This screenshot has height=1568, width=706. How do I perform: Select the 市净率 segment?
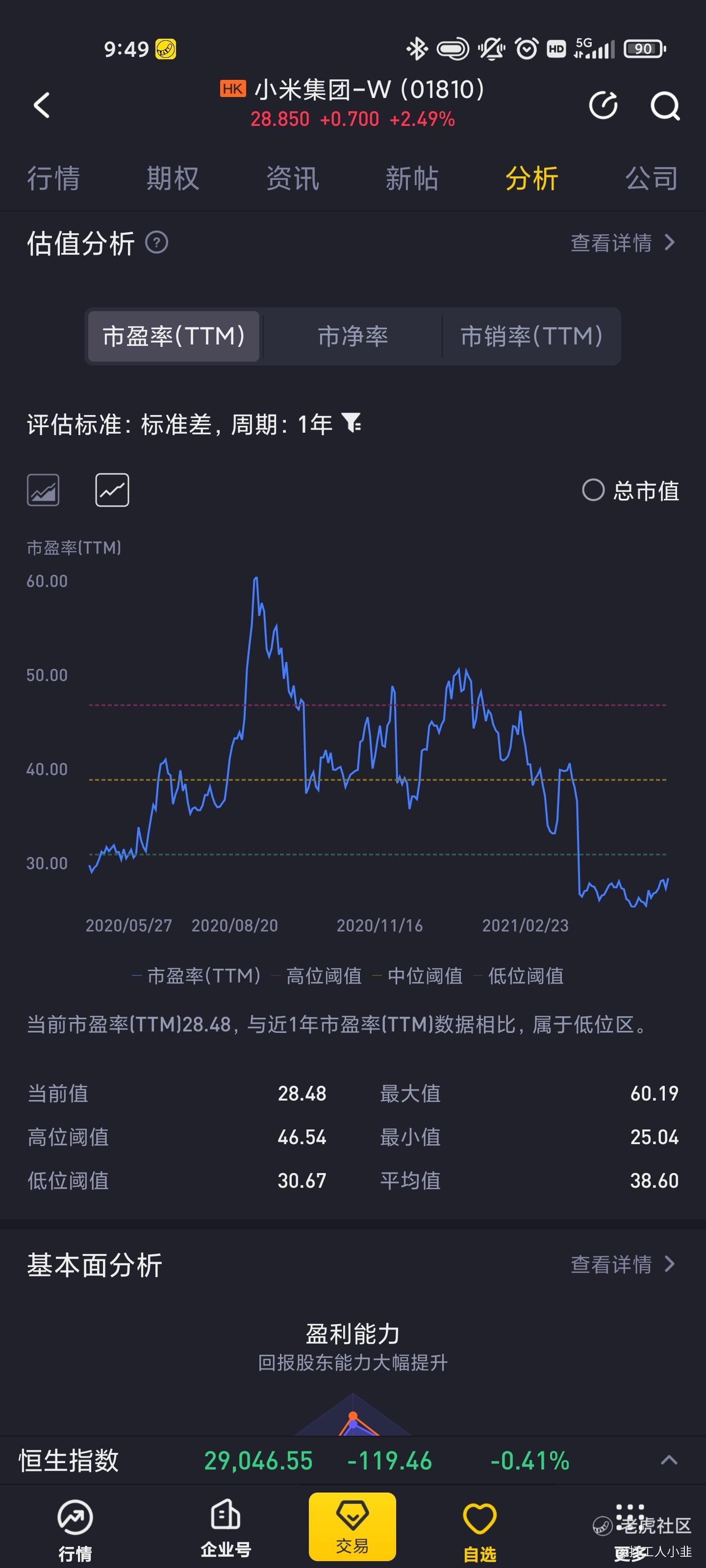353,336
